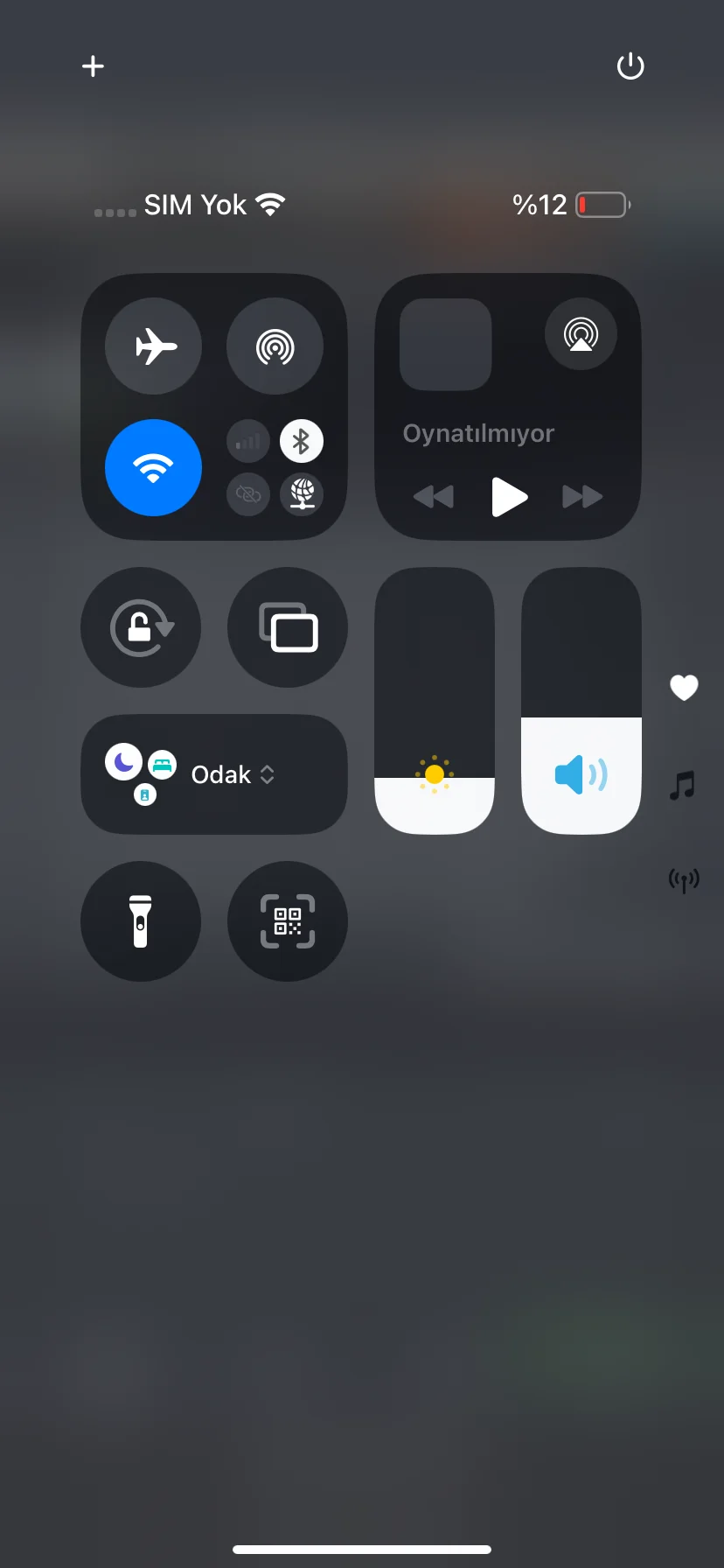Open the QR code scanner
The image size is (724, 1568).
tap(288, 921)
